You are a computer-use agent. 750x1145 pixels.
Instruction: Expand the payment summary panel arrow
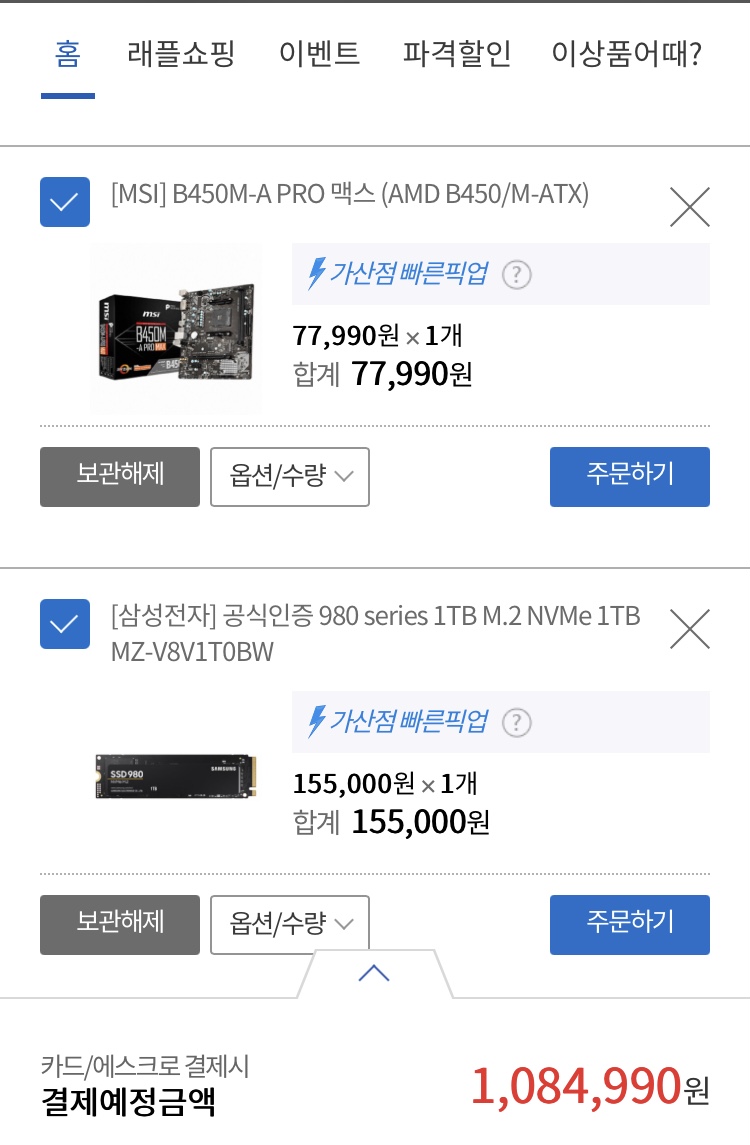374,973
